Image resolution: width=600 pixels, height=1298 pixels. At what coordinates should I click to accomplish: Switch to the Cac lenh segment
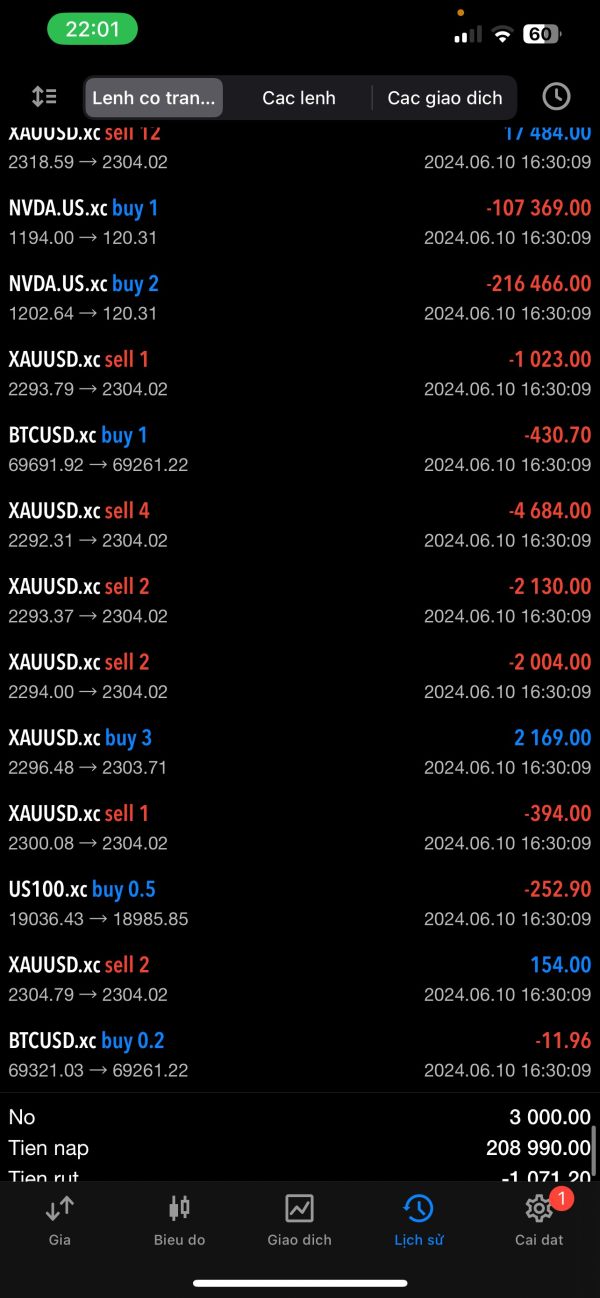(298, 98)
